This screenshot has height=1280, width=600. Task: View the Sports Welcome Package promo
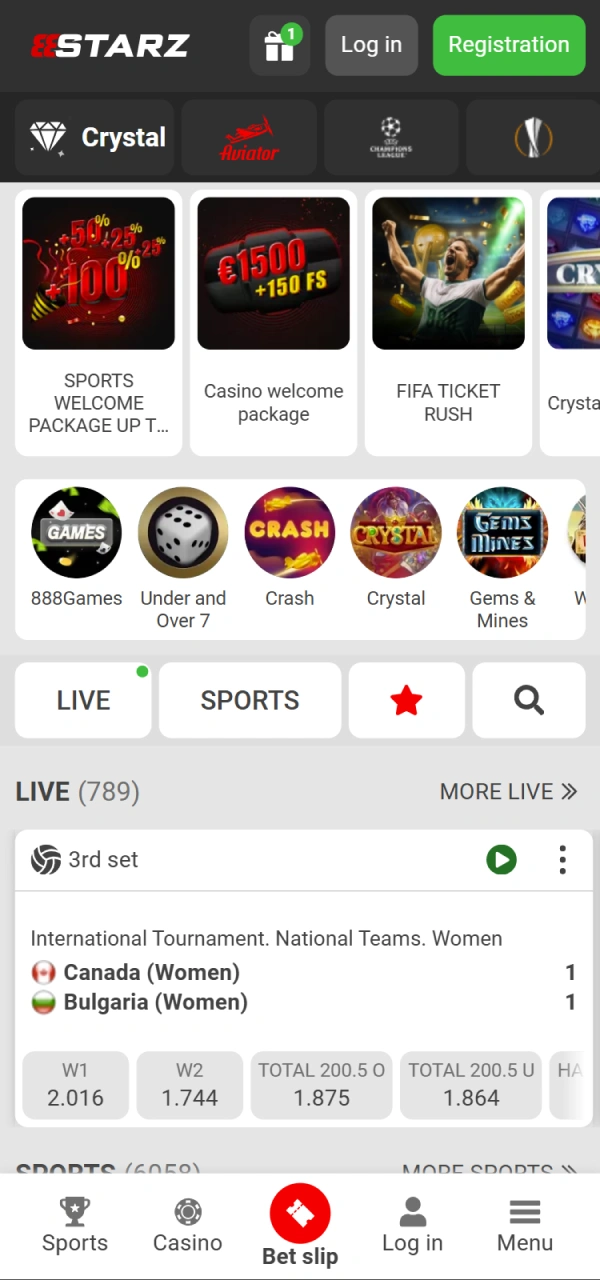(x=99, y=322)
